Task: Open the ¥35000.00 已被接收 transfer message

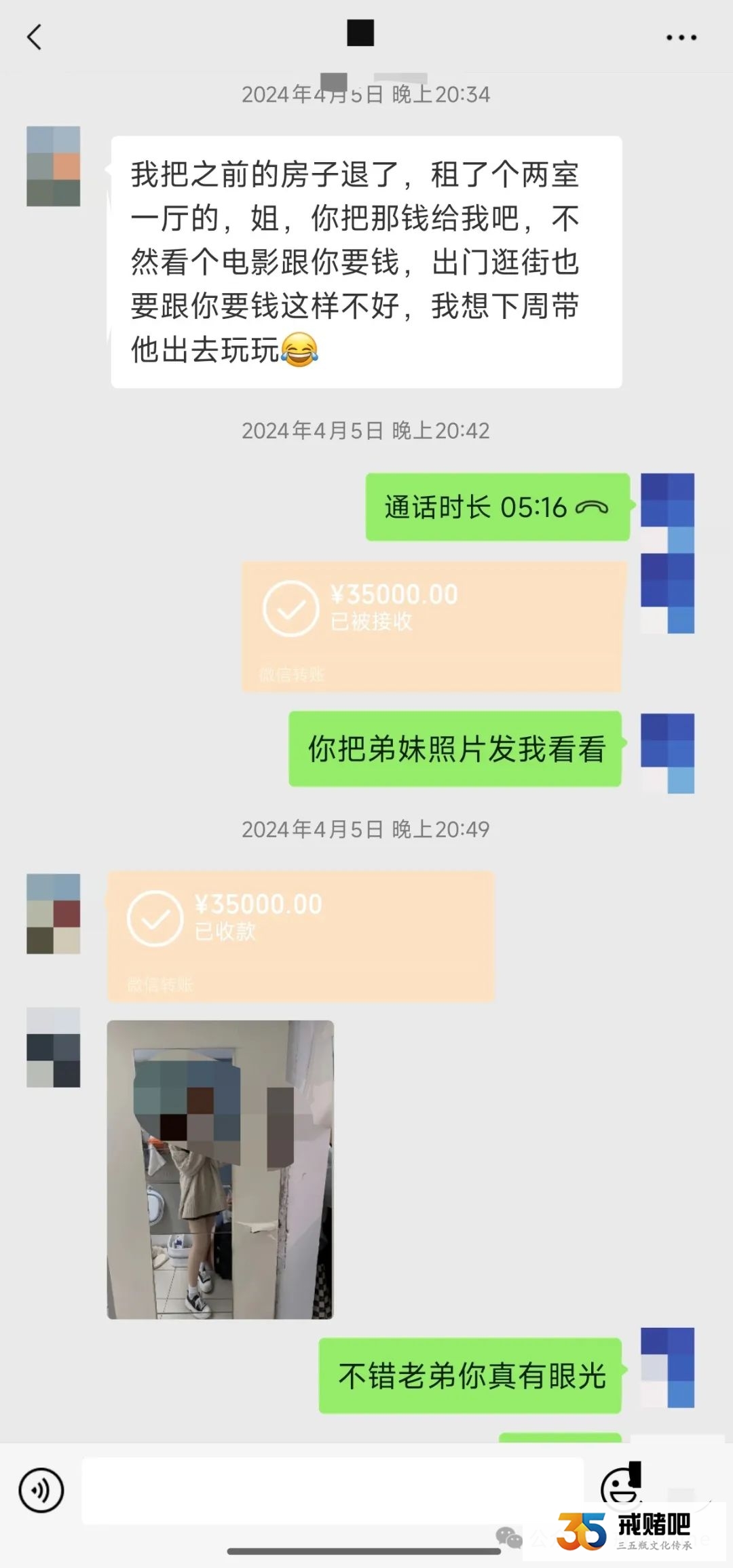Action: [432, 626]
